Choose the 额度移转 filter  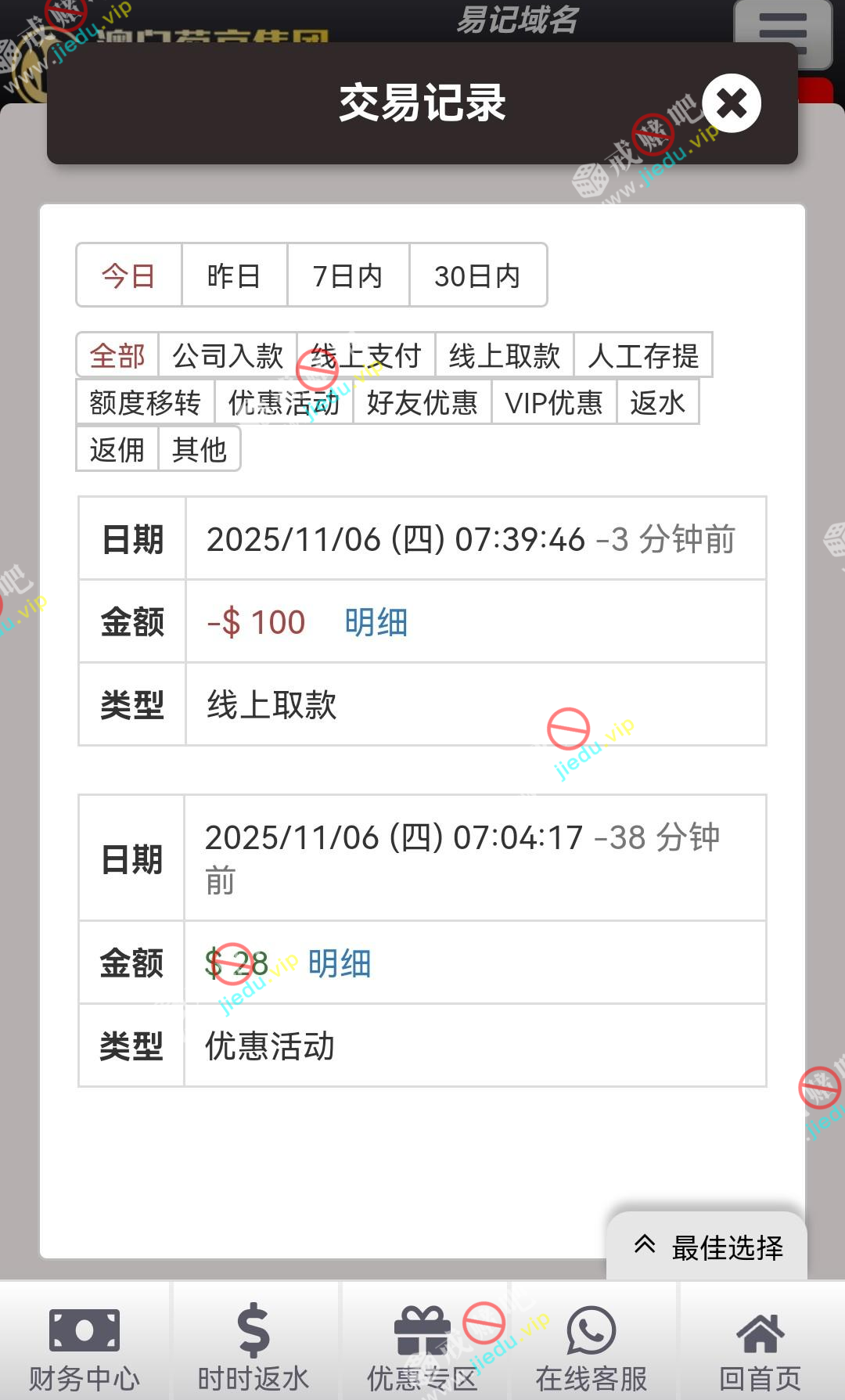click(x=145, y=403)
